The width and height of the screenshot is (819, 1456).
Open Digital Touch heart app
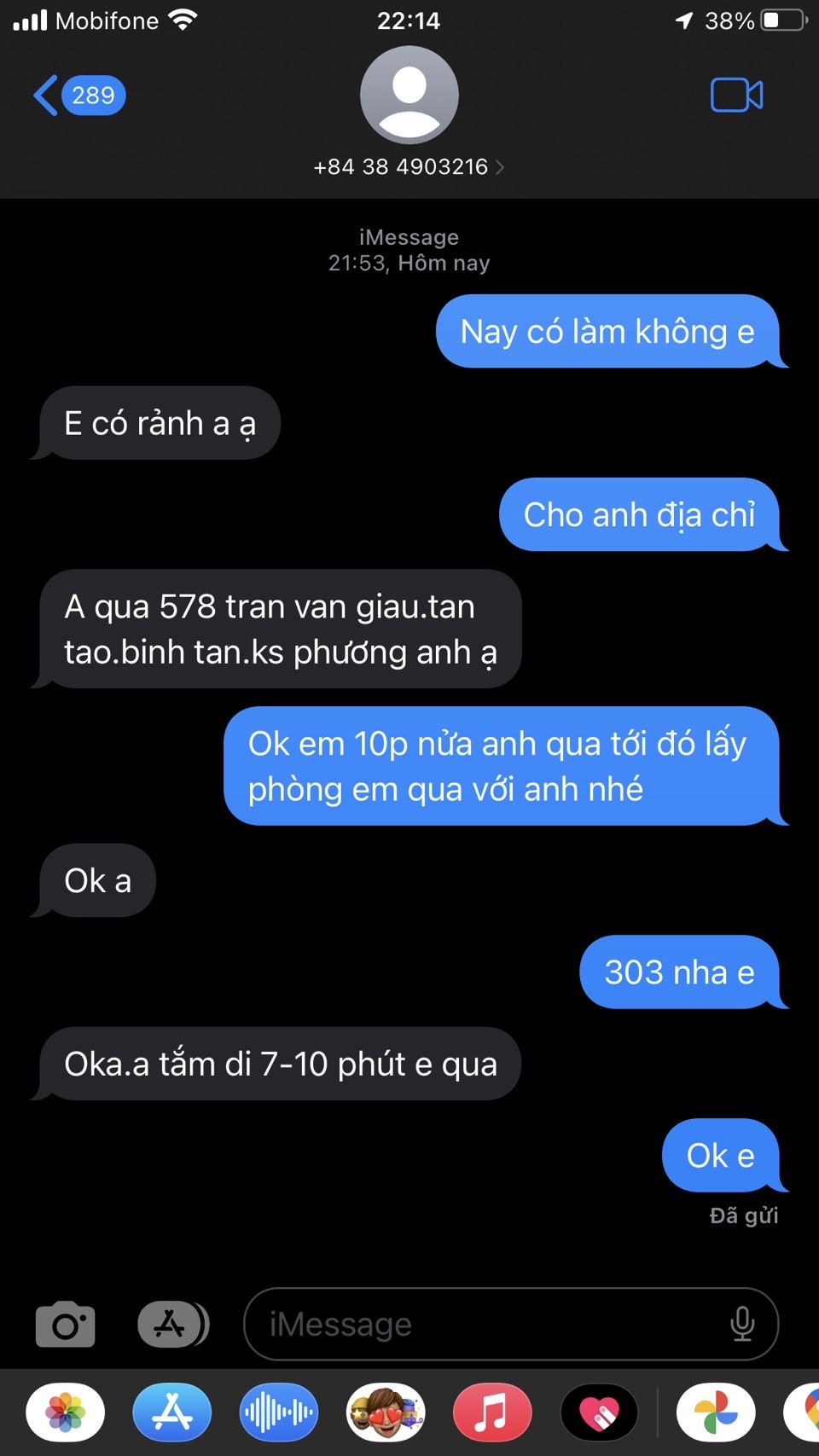[599, 1412]
